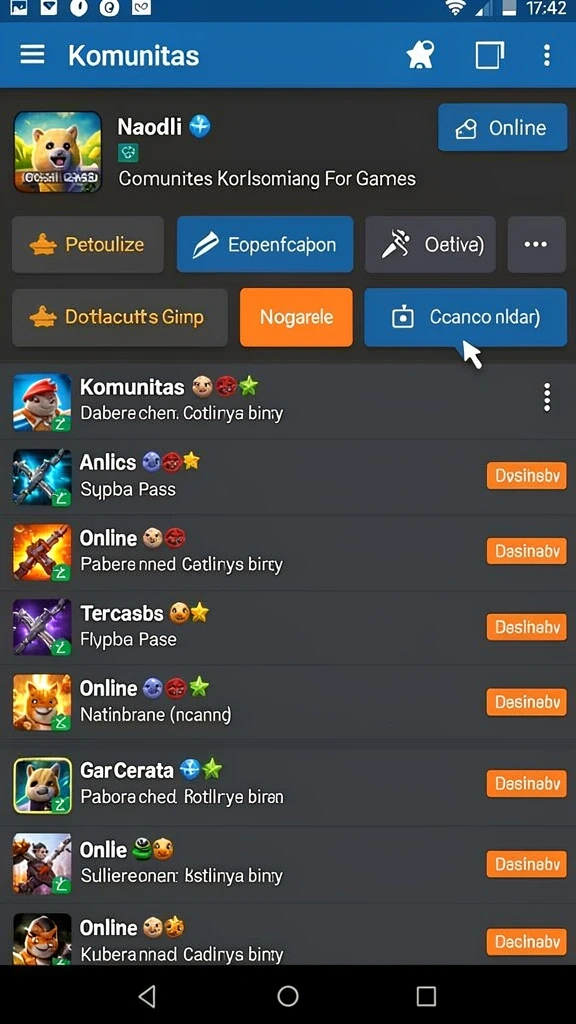
Task: Open the overflow menu on the Komunitas row
Action: tap(547, 398)
